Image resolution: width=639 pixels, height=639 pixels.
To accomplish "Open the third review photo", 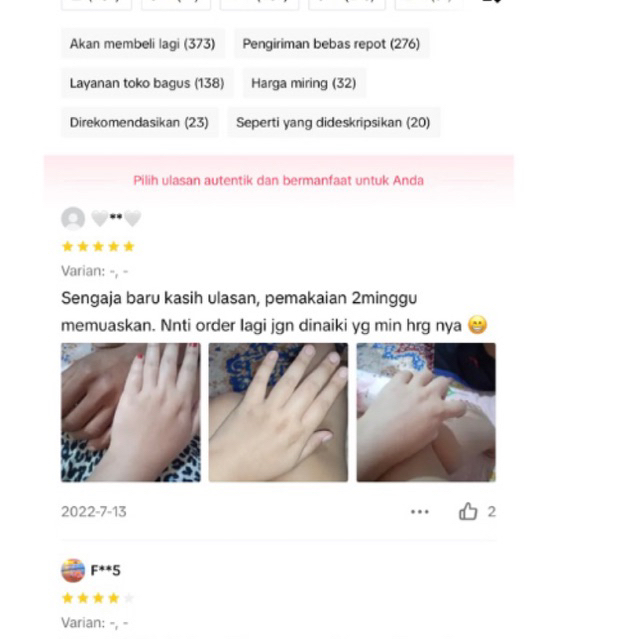I will coord(426,412).
